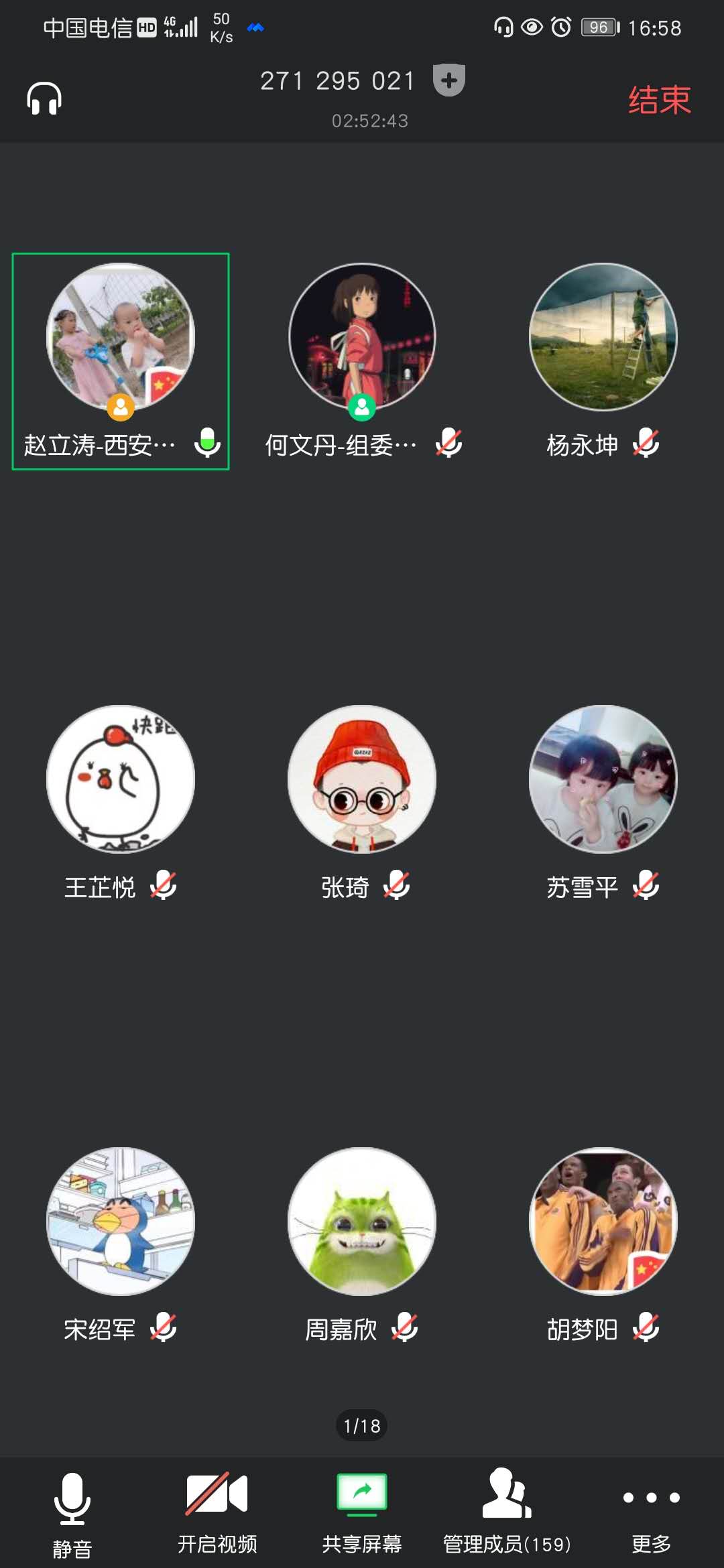724x1568 pixels.
Task: Open the meeting security shield icon
Action: click(449, 81)
